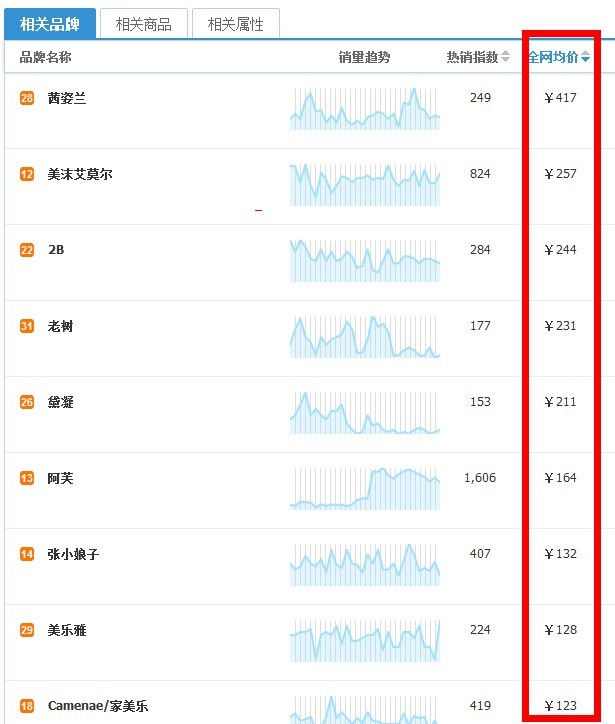Open brand 阿芙
Image resolution: width=615 pixels, height=724 pixels.
pos(60,478)
